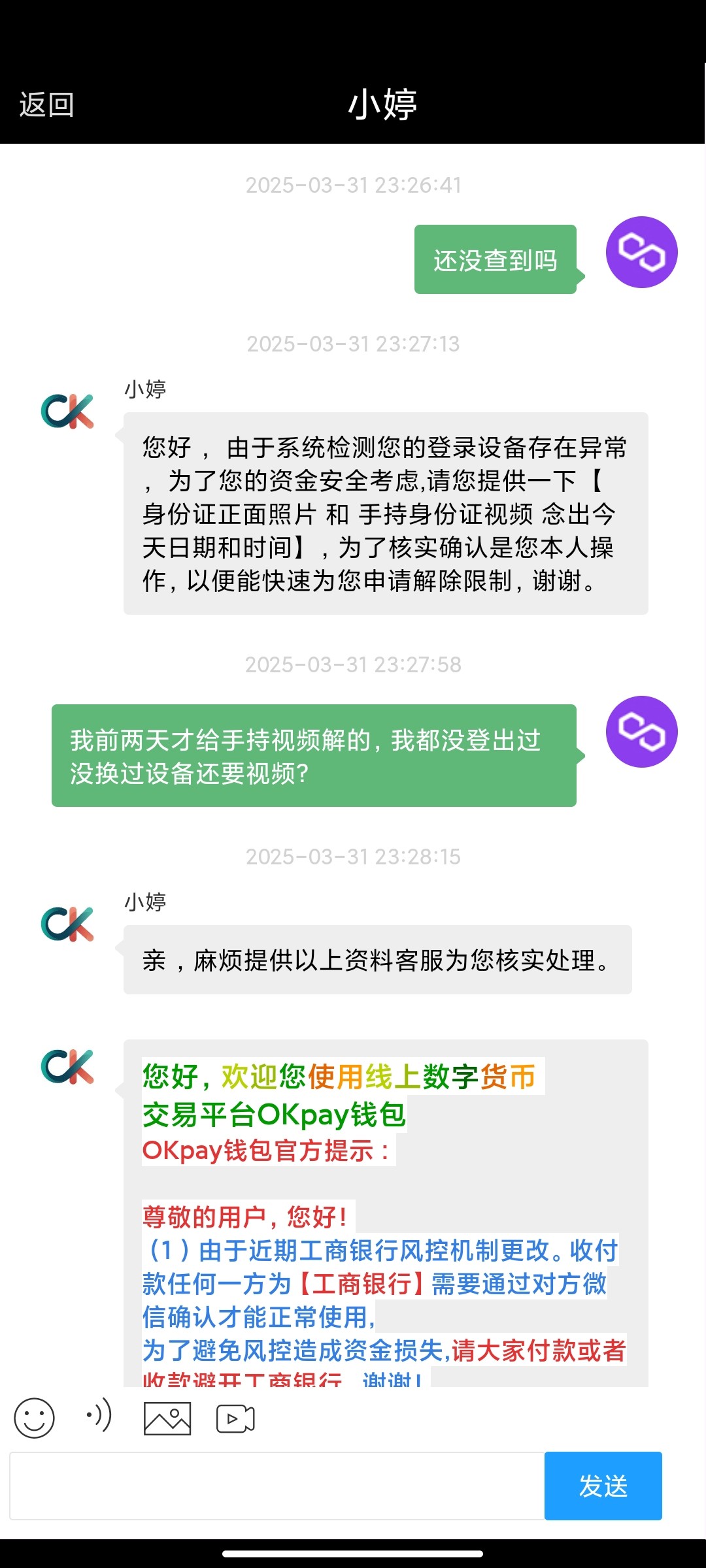Screen dimensions: 706x1568
Task: Attach a video to the chat
Action: pos(235,1418)
